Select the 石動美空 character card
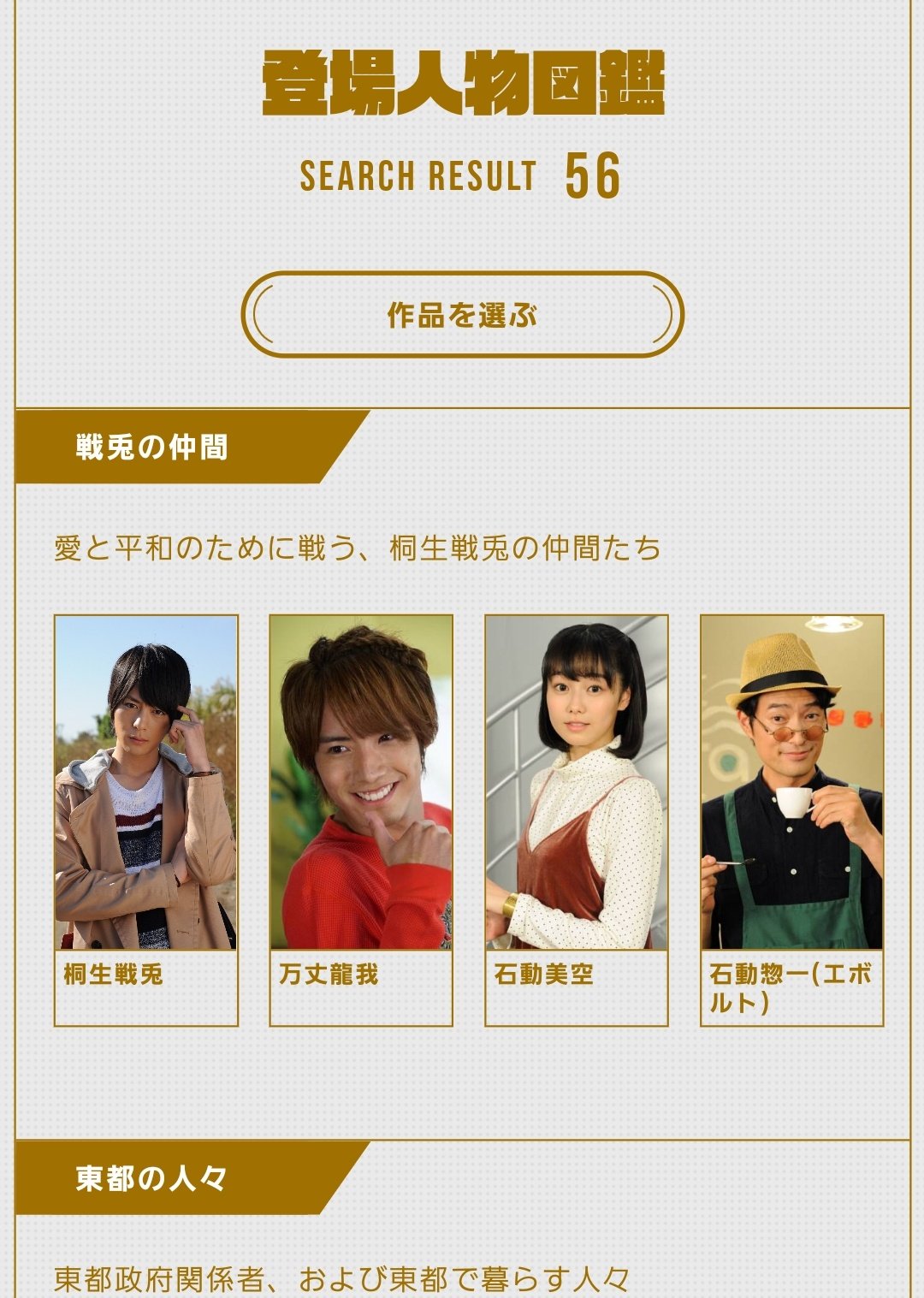This screenshot has height=1298, width=924. tap(577, 820)
